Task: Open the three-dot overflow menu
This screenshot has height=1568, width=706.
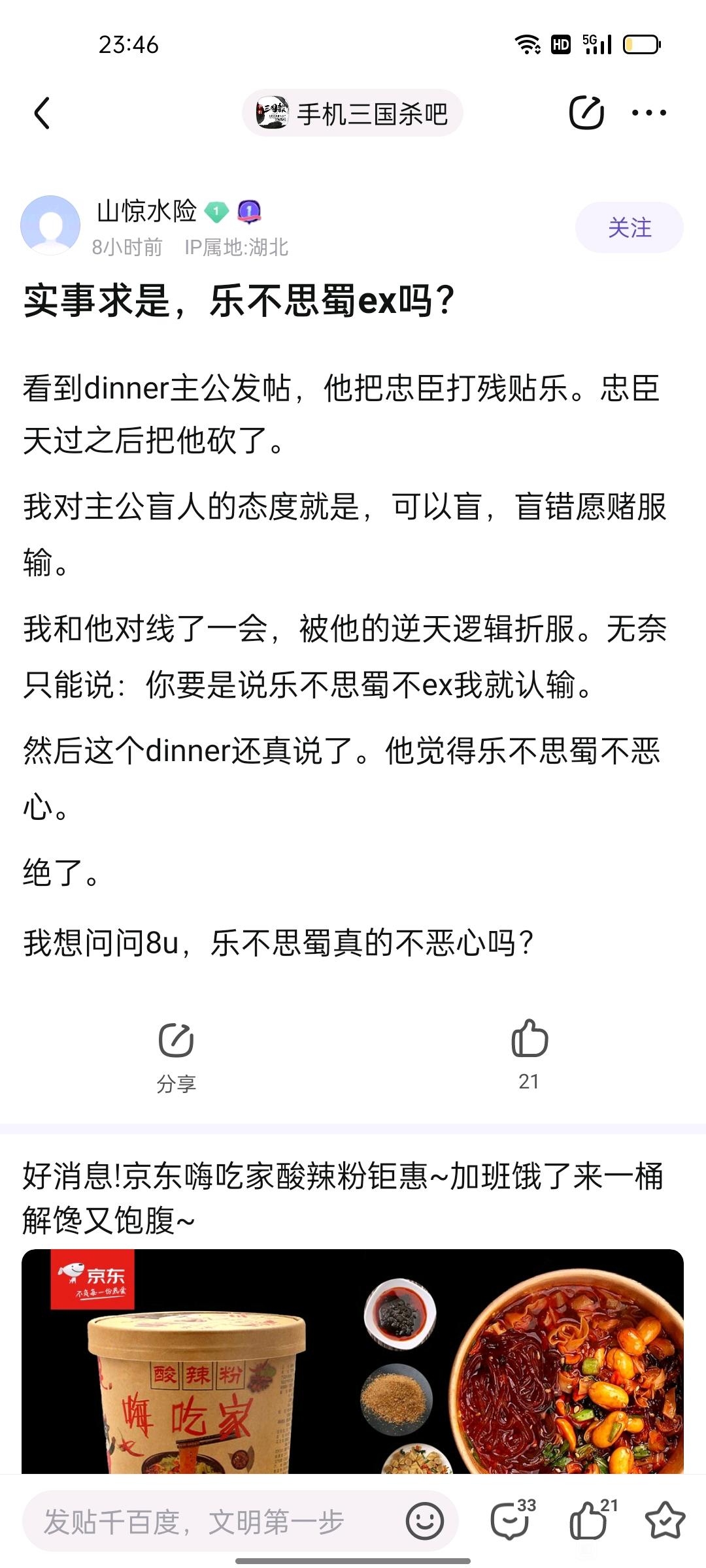Action: coord(649,113)
